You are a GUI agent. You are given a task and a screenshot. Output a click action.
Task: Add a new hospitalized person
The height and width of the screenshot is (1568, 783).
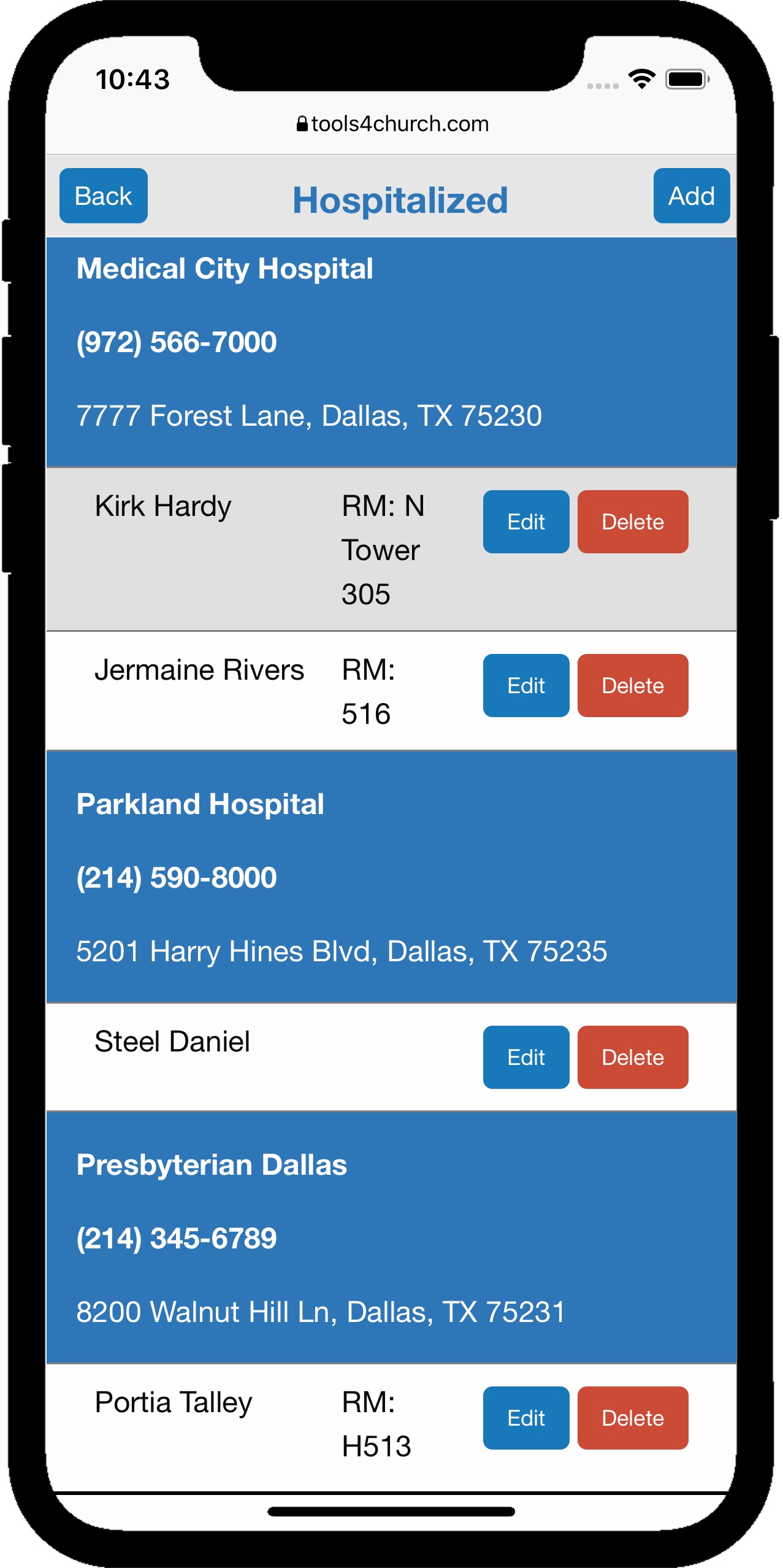click(x=691, y=196)
